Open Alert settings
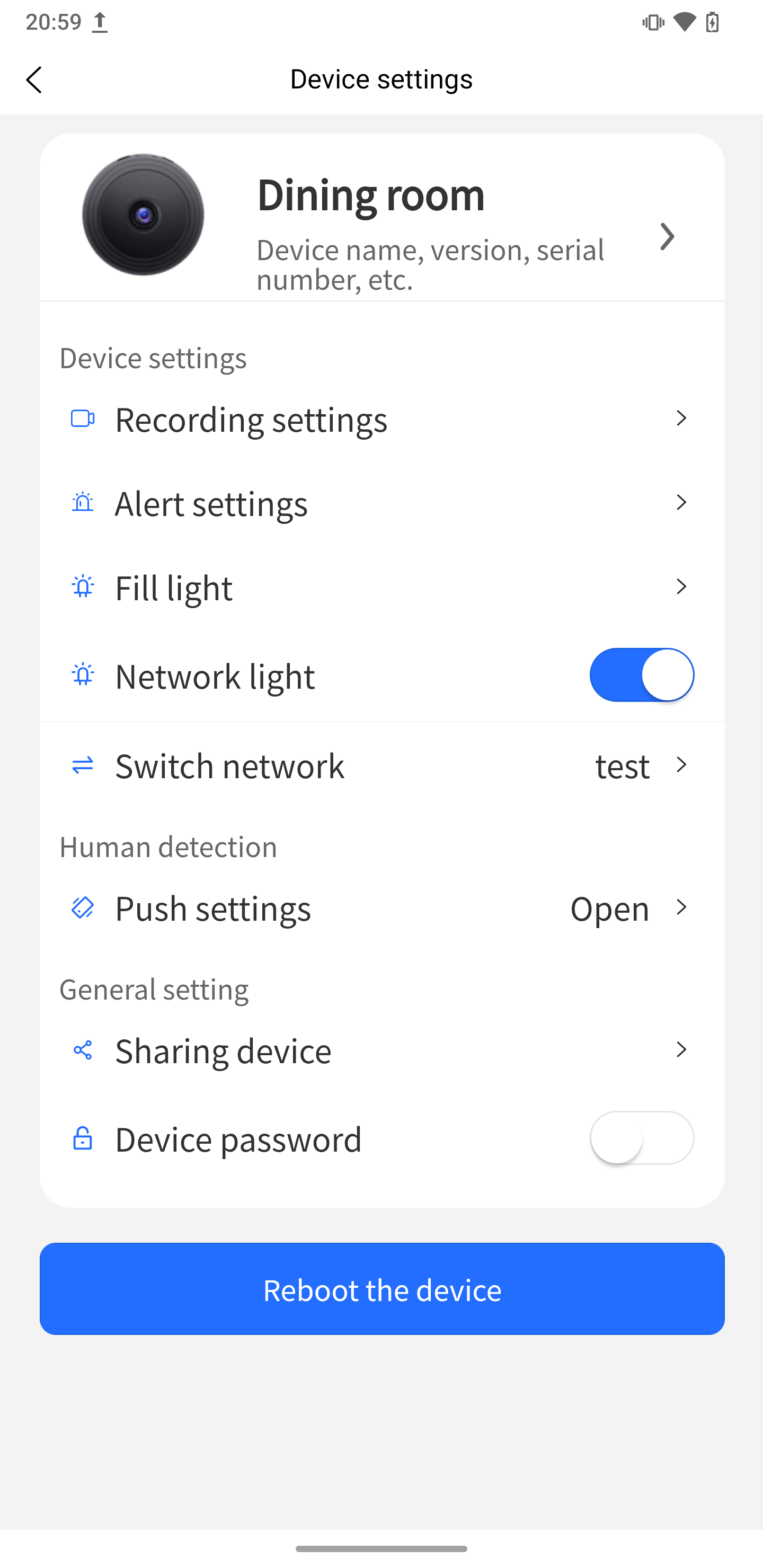Viewport: 763px width, 1568px height. click(x=382, y=503)
